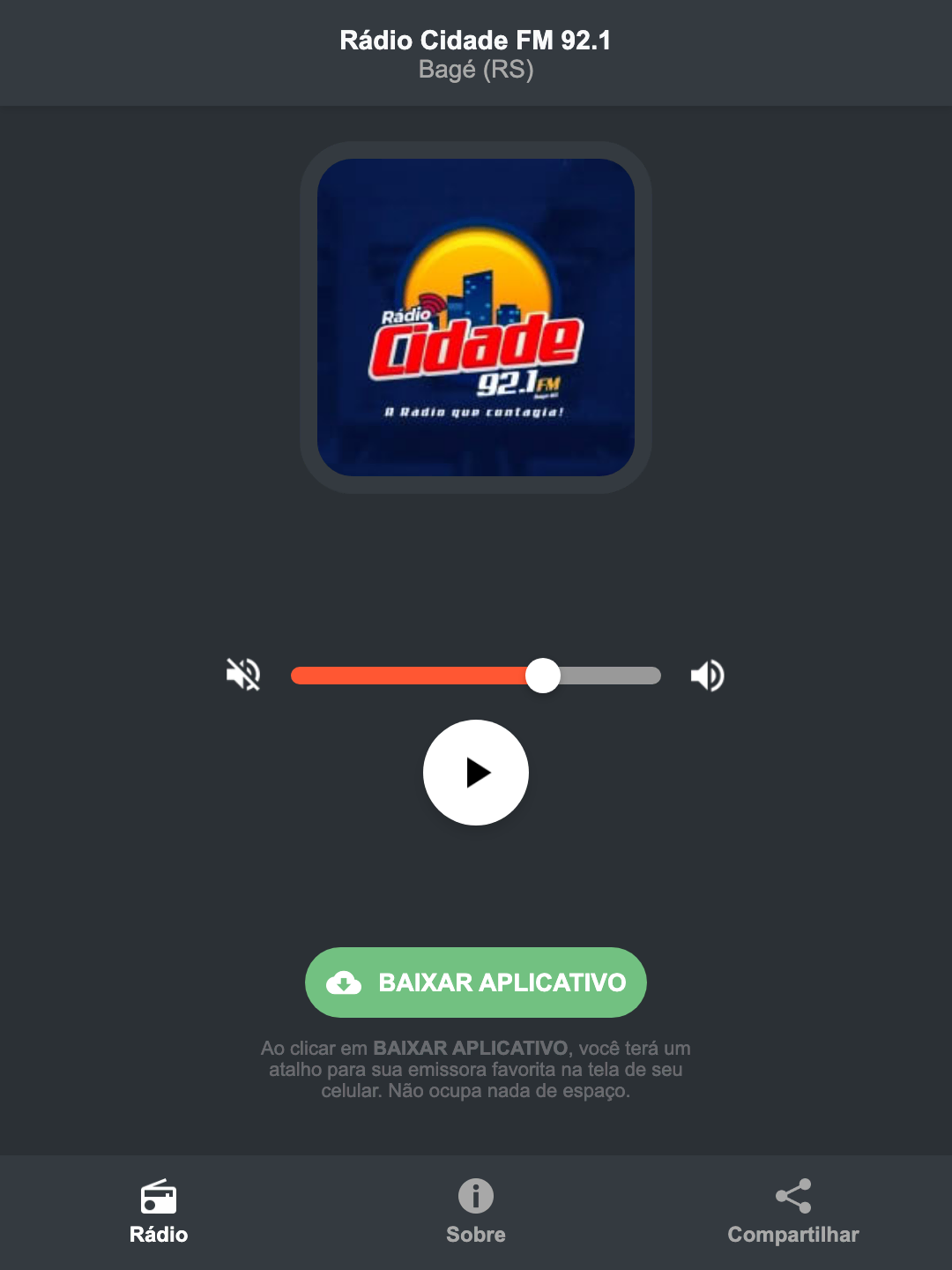Start playback with the play button
952x1270 pixels.
(476, 773)
